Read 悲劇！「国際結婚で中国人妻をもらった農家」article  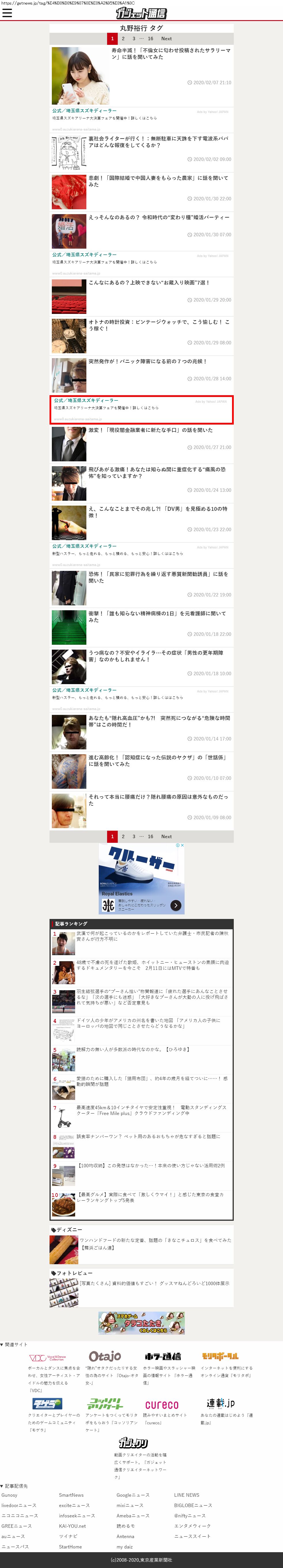(159, 181)
